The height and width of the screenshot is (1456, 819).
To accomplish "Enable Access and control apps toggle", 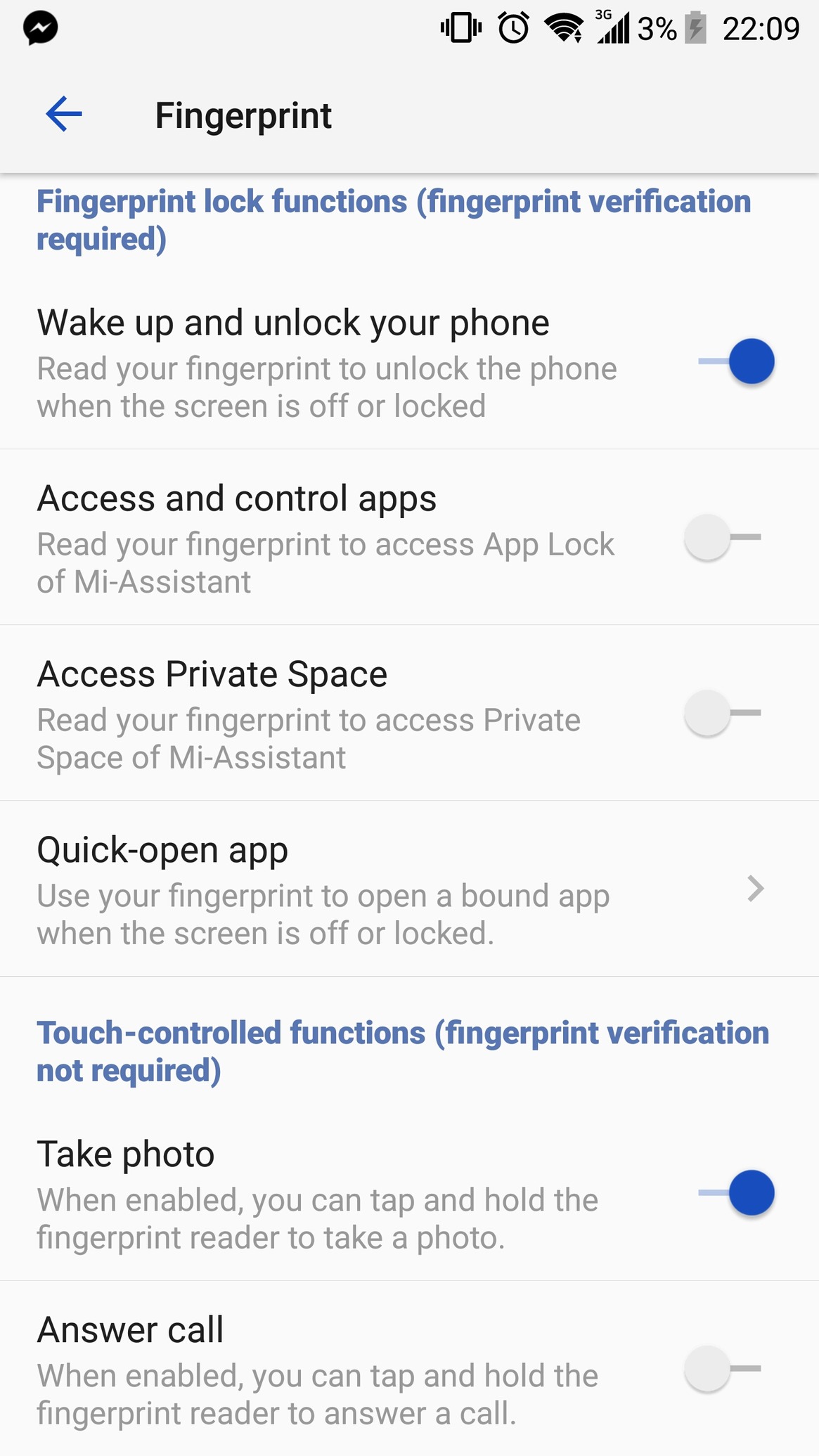I will pos(723,538).
